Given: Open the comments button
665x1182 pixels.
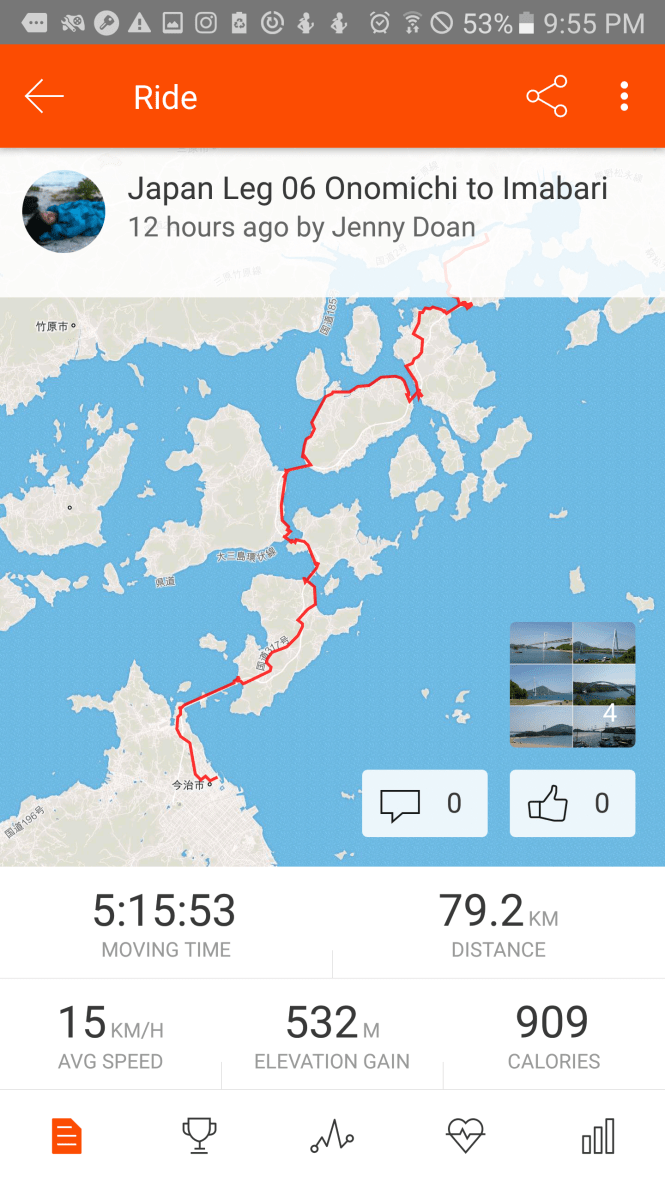Looking at the screenshot, I should point(424,803).
